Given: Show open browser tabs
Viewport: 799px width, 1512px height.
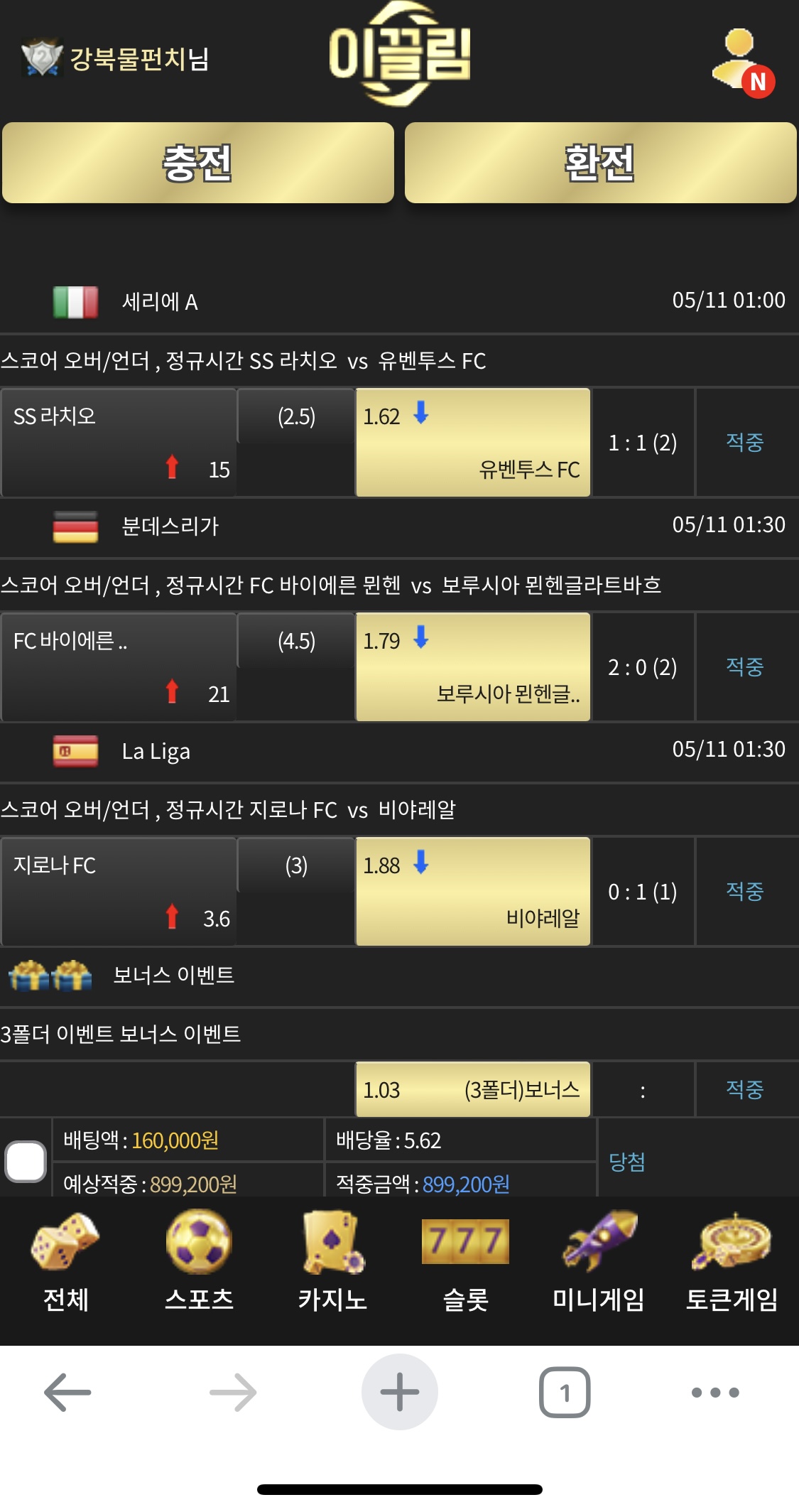Looking at the screenshot, I should (565, 1392).
